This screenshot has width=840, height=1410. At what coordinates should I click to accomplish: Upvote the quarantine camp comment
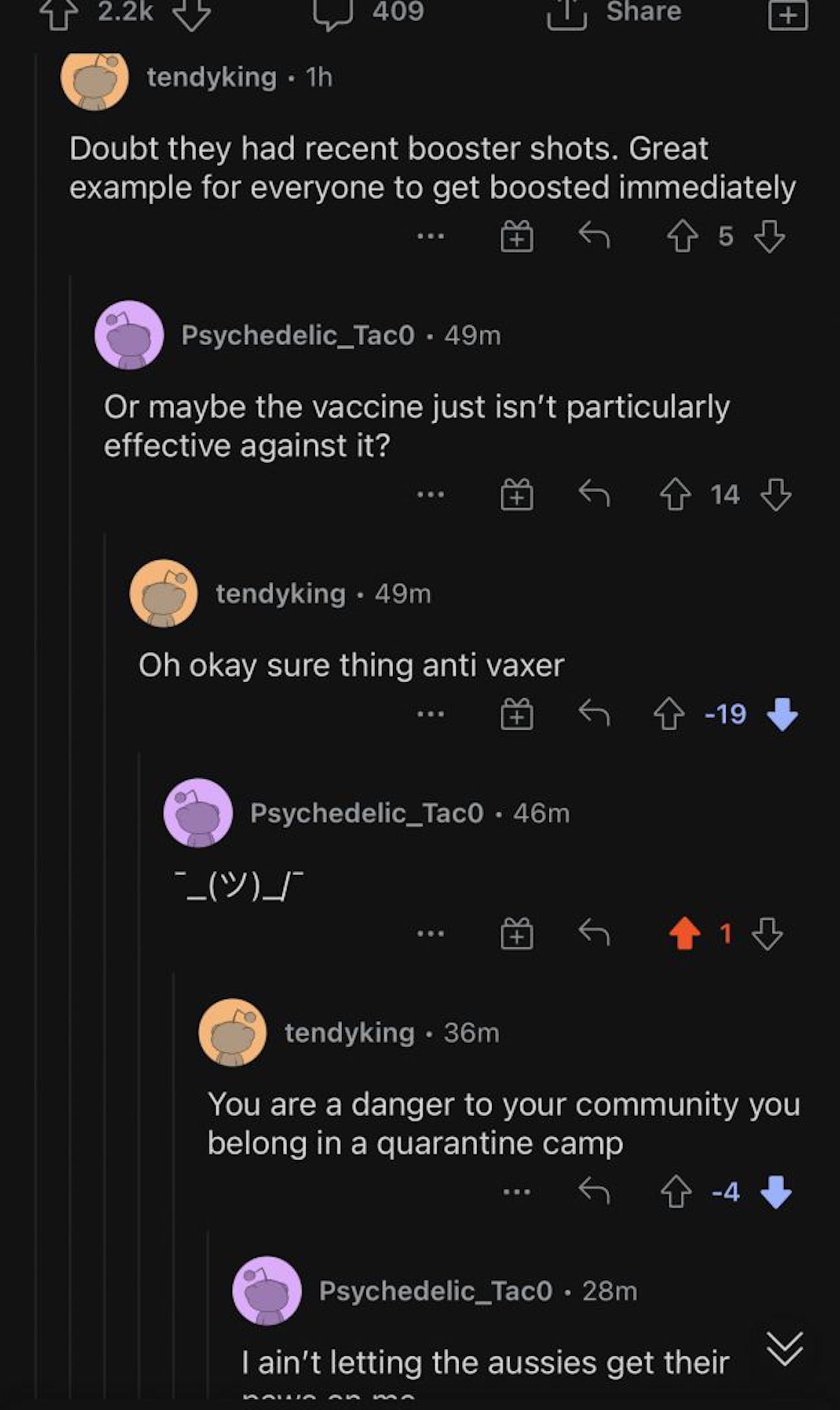(x=676, y=1192)
